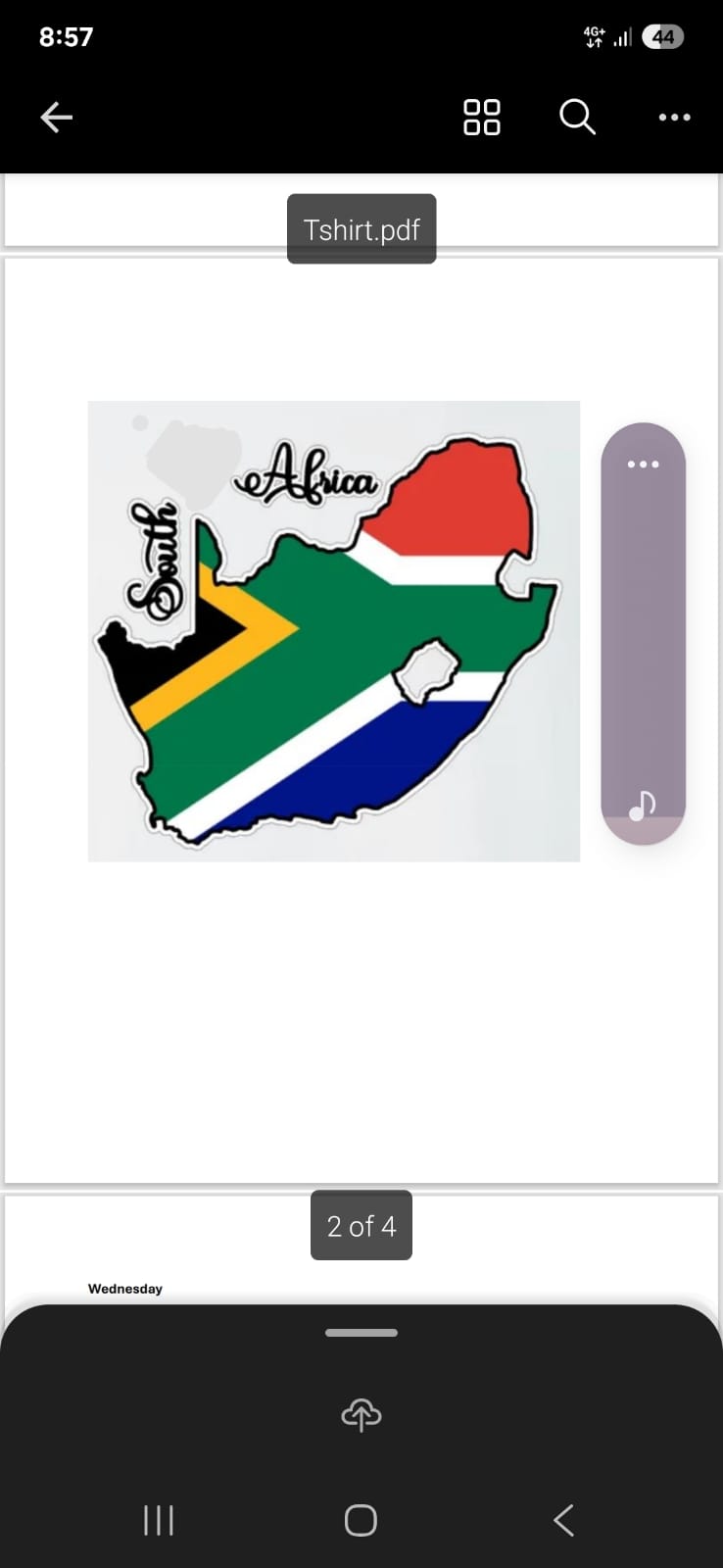Go back using the top arrow
Image resolution: width=723 pixels, height=1568 pixels.
click(56, 118)
